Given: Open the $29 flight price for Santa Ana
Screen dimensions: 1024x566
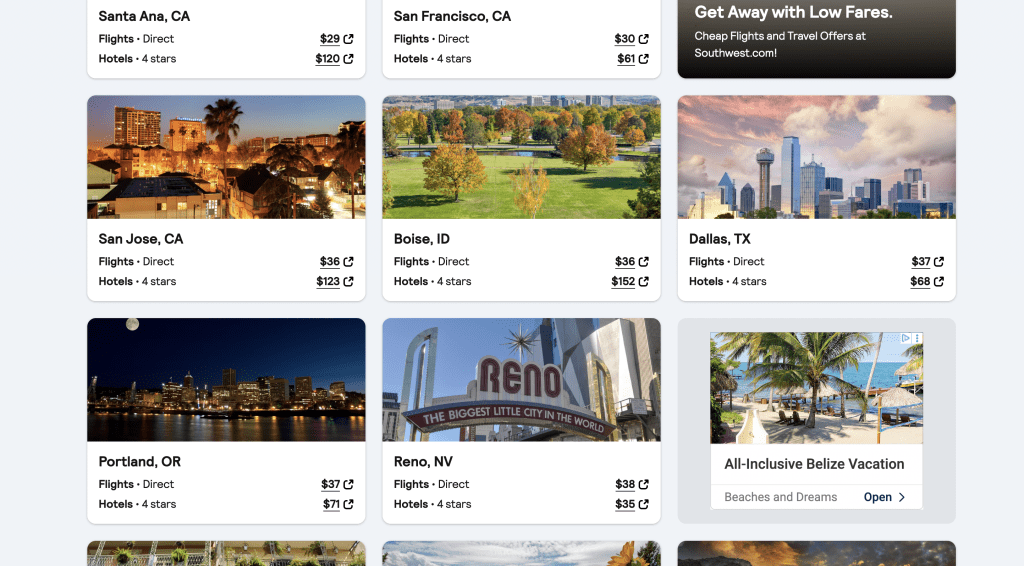Looking at the screenshot, I should 336,39.
